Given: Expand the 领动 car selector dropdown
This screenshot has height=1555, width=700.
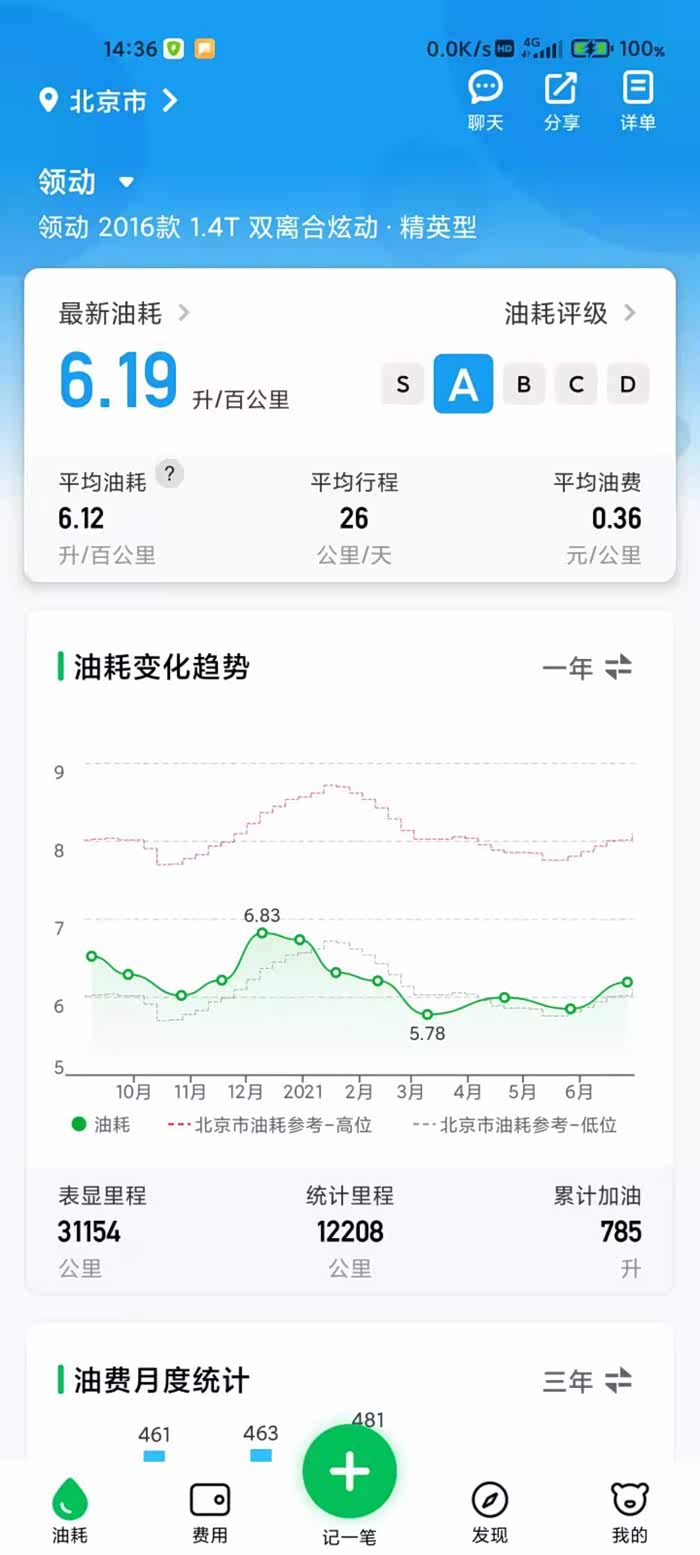Looking at the screenshot, I should pyautogui.click(x=86, y=182).
